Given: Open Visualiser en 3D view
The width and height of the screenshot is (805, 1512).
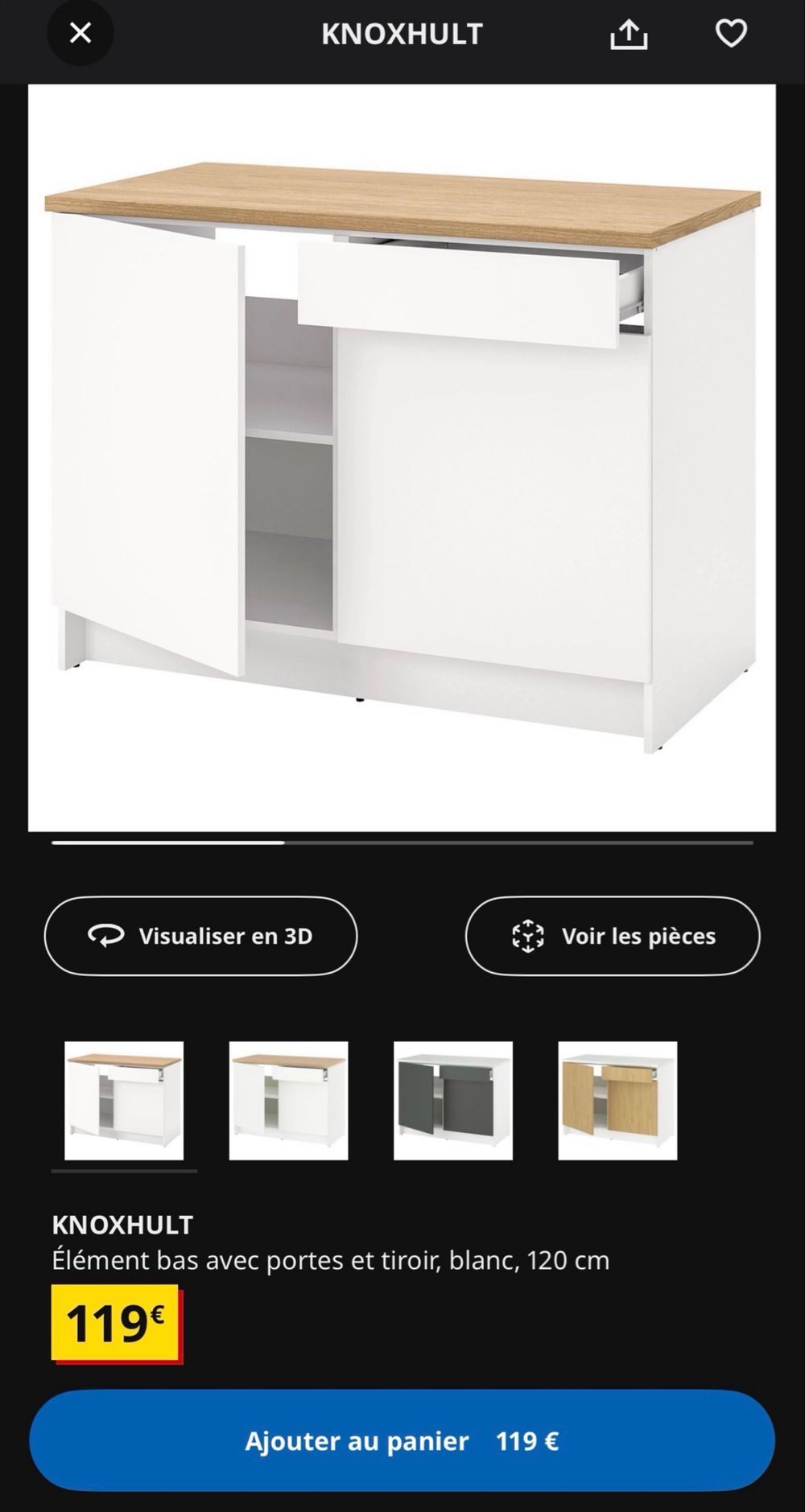Looking at the screenshot, I should (x=200, y=936).
